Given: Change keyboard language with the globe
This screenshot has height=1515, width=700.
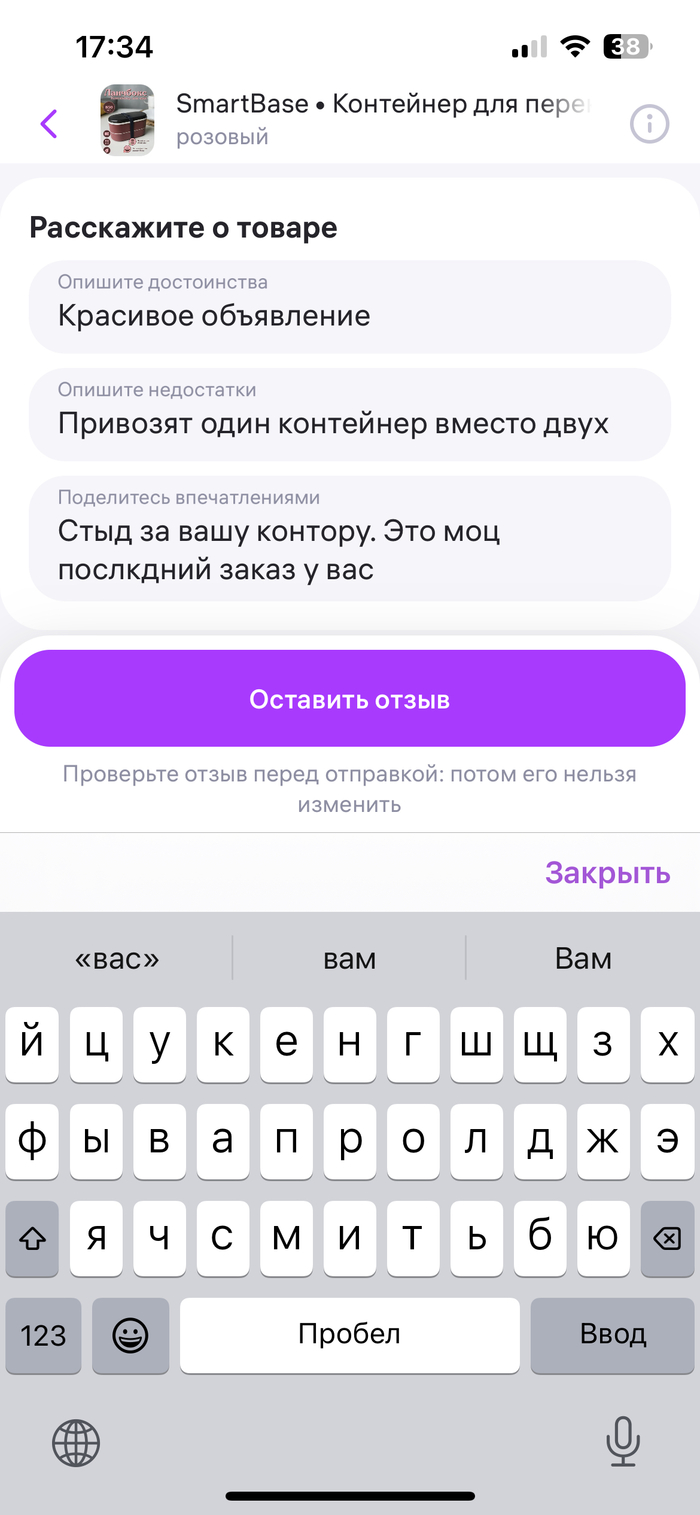Looking at the screenshot, I should pyautogui.click(x=76, y=1442).
